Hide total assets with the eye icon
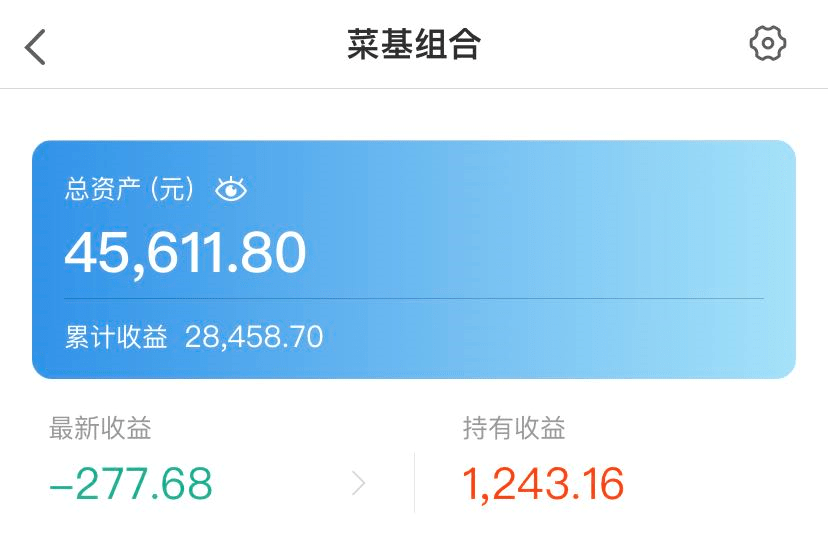Image resolution: width=828 pixels, height=533 pixels. pyautogui.click(x=231, y=189)
